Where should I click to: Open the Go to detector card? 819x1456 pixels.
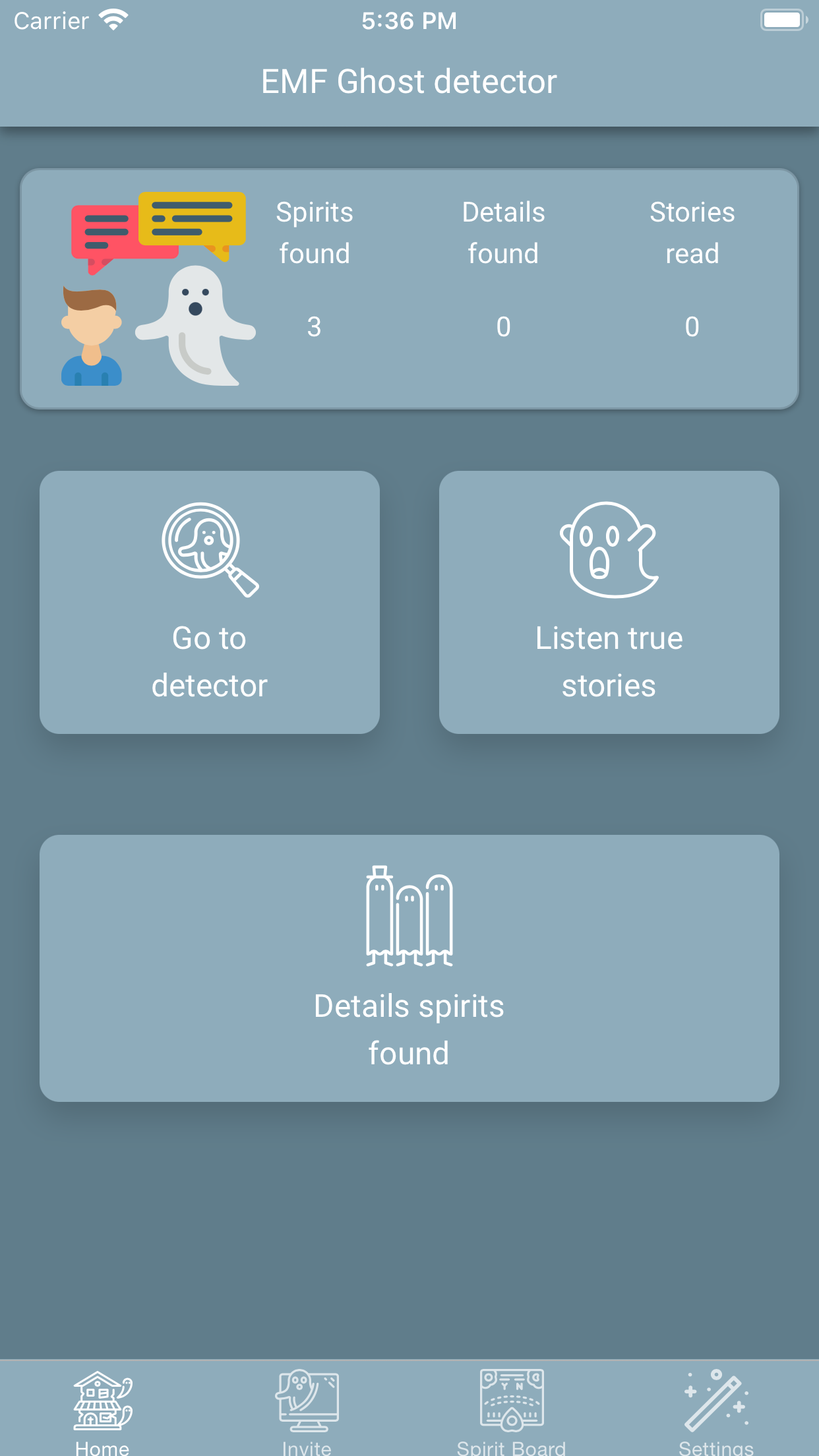point(210,601)
